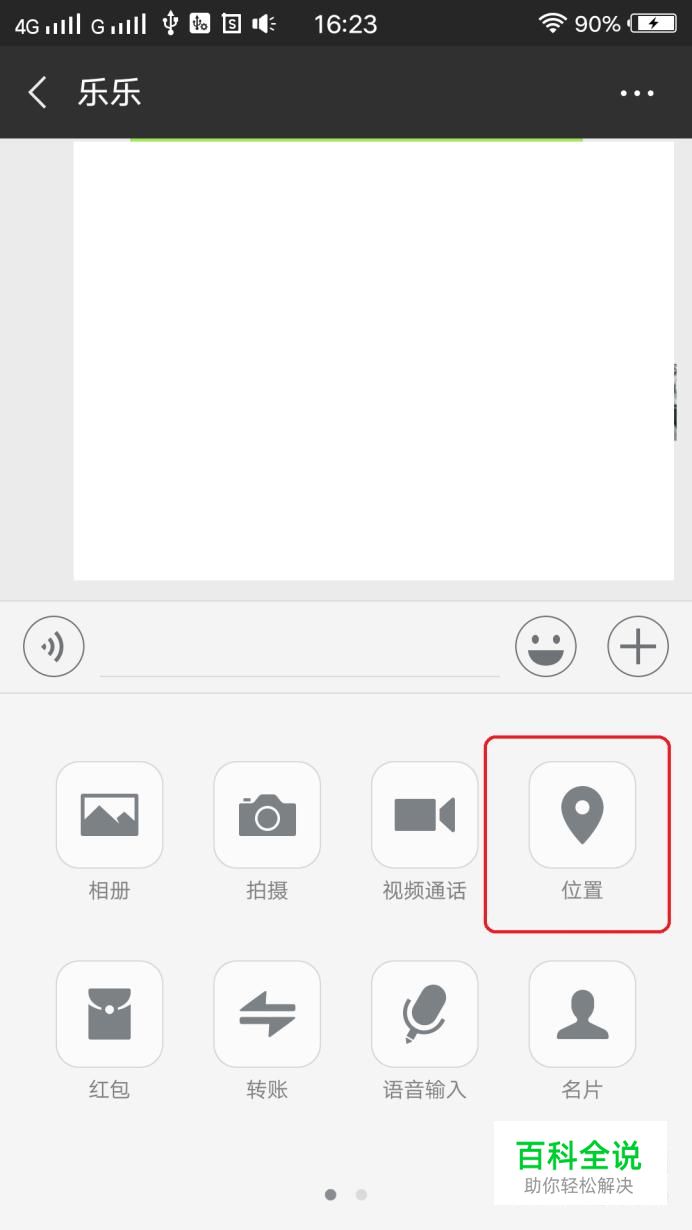Use 语音输入 voice input
This screenshot has height=1230, width=692.
425,1014
